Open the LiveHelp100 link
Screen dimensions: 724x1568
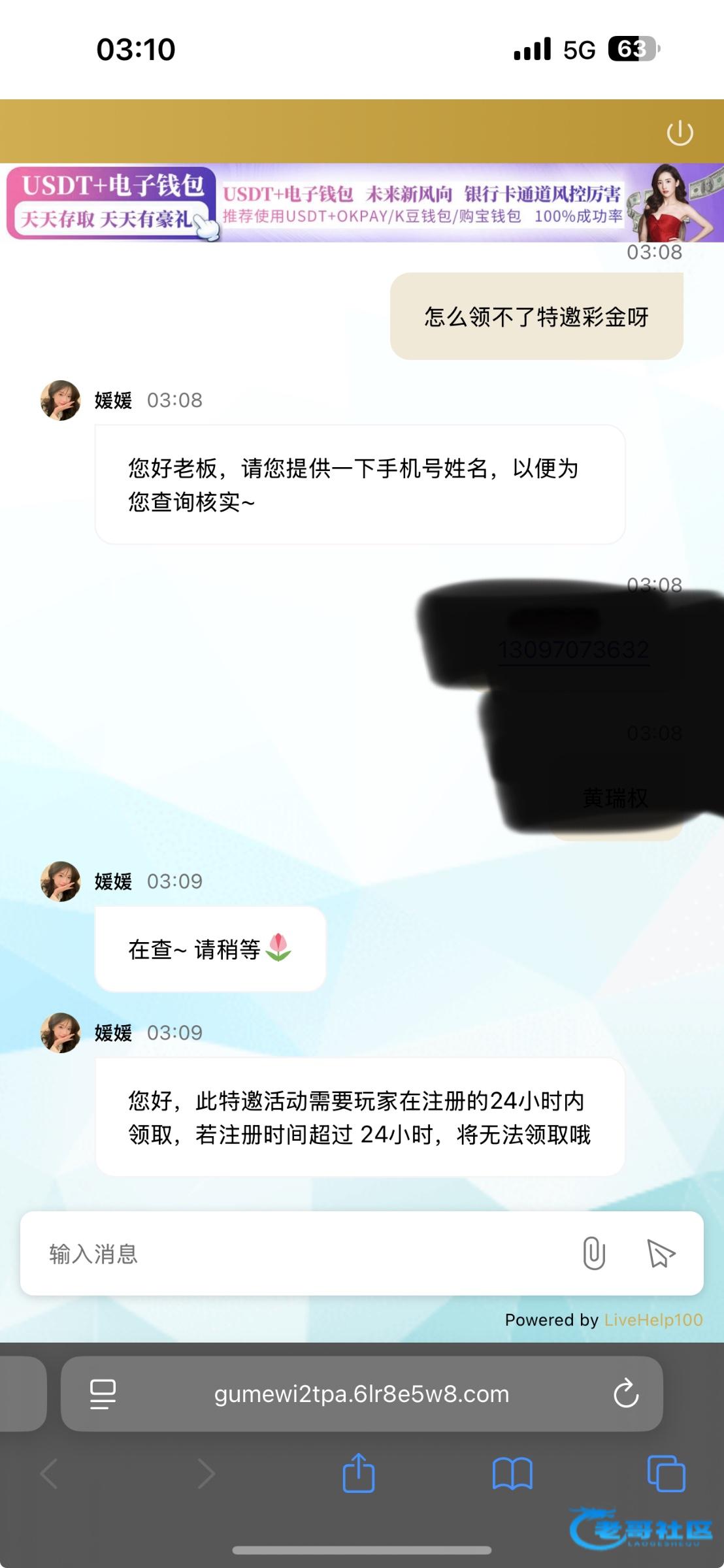pyautogui.click(x=653, y=1320)
